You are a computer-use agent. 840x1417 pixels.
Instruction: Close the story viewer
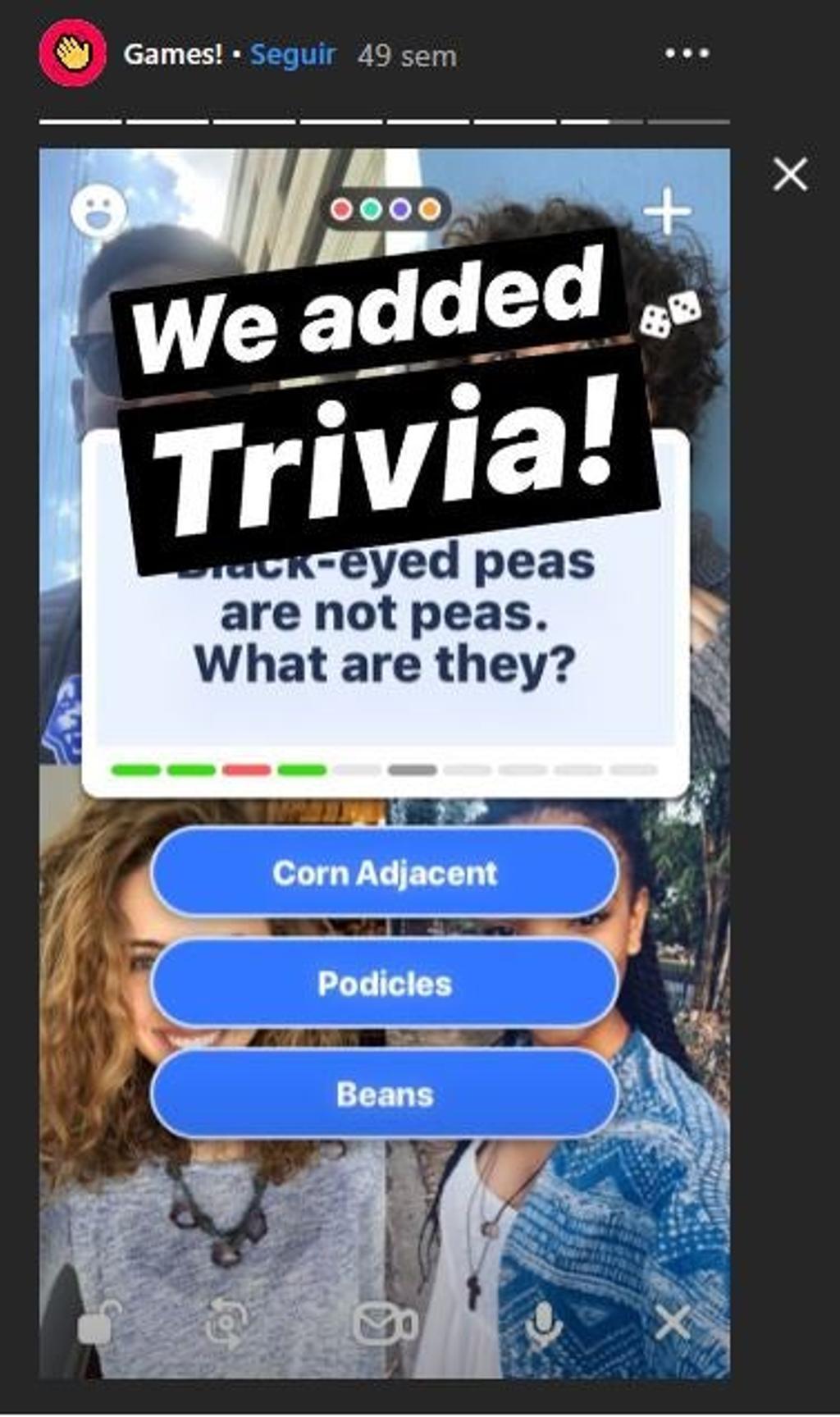[x=790, y=175]
